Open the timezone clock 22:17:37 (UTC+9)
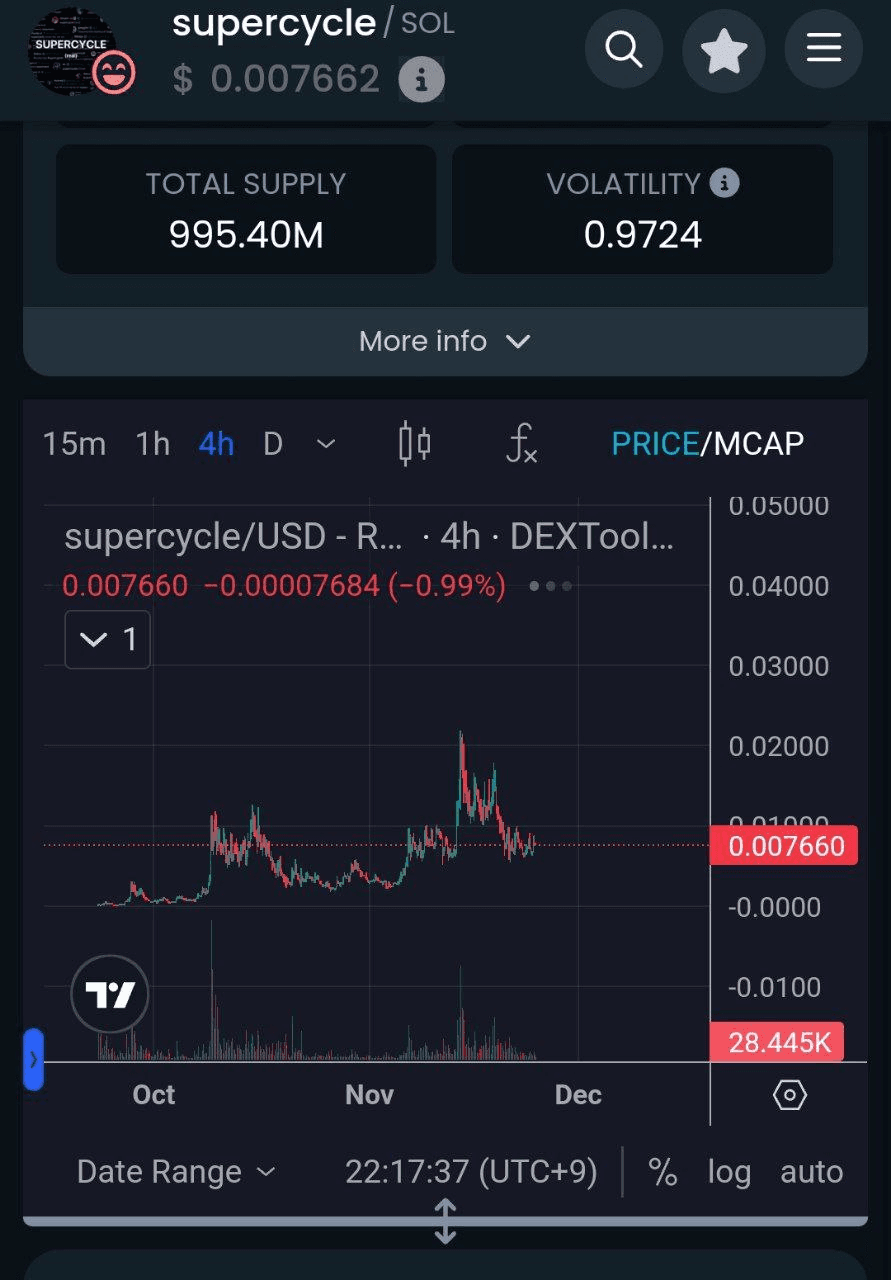 coord(471,1172)
